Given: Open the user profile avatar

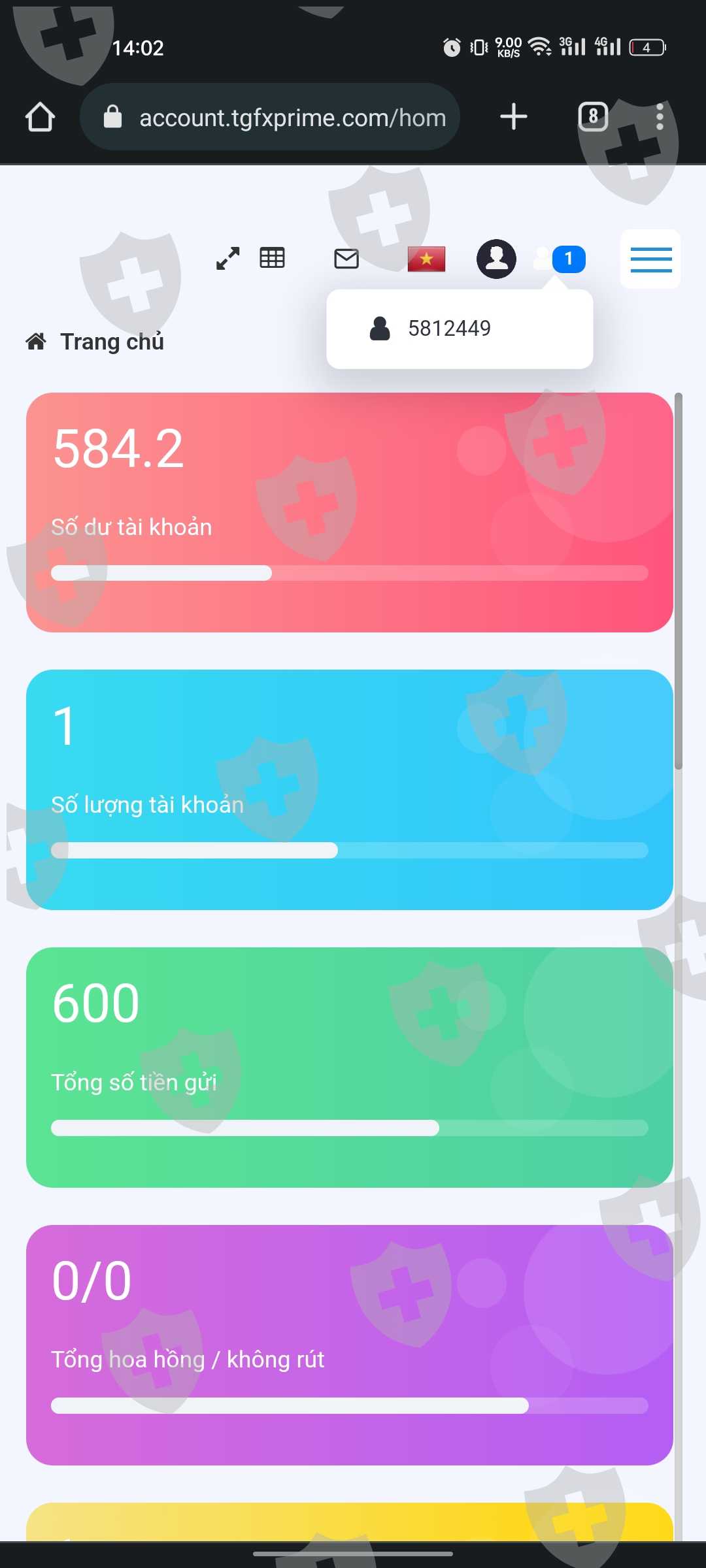Looking at the screenshot, I should (x=496, y=259).
